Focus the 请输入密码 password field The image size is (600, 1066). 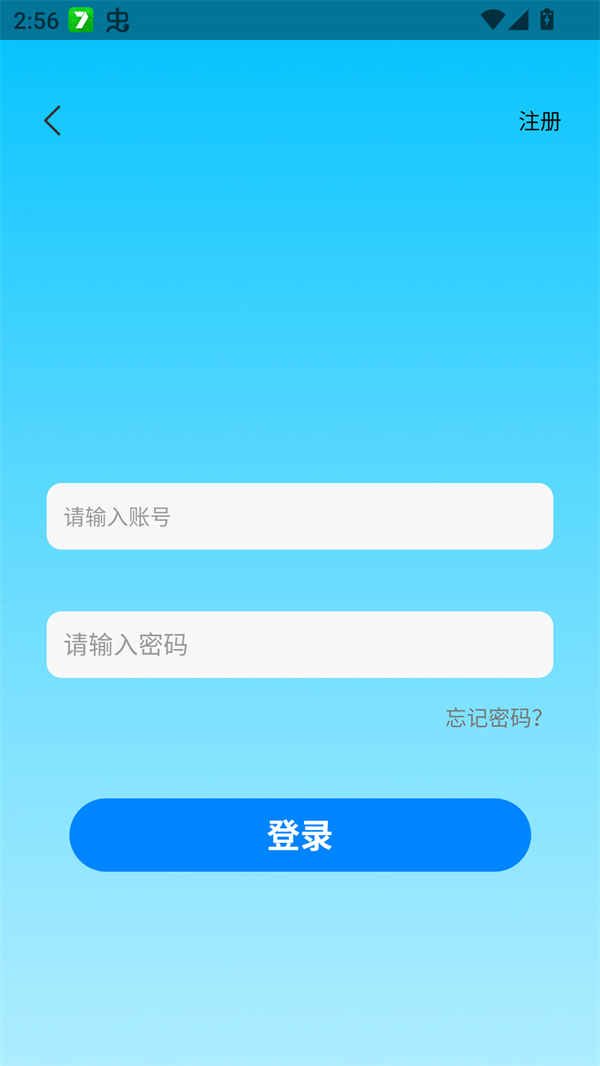coord(300,645)
